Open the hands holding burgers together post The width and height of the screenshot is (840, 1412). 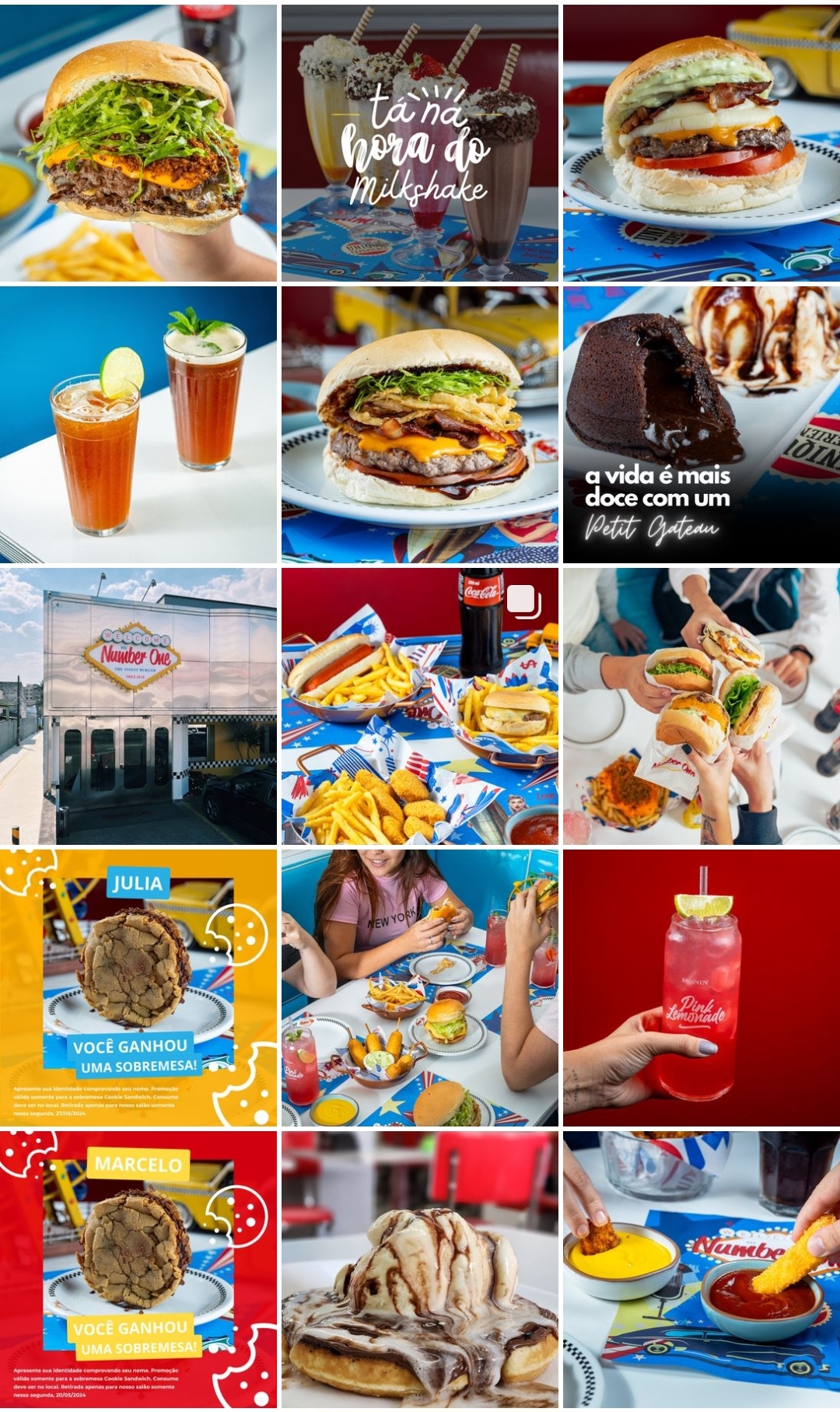(701, 706)
